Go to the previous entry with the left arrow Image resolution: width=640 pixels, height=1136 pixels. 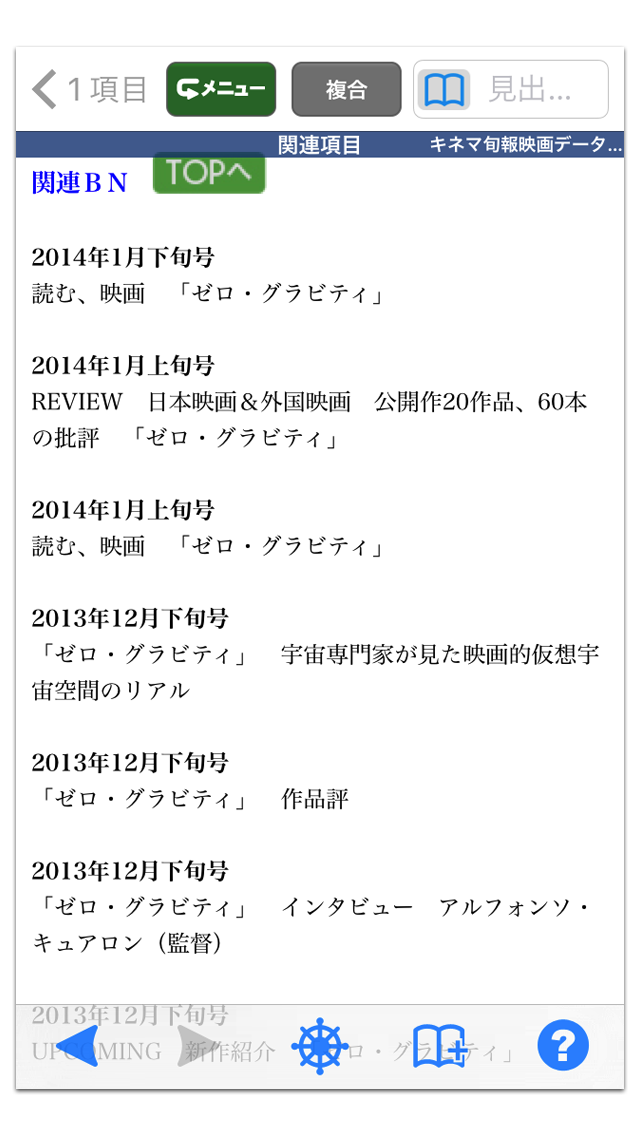[x=77, y=1046]
